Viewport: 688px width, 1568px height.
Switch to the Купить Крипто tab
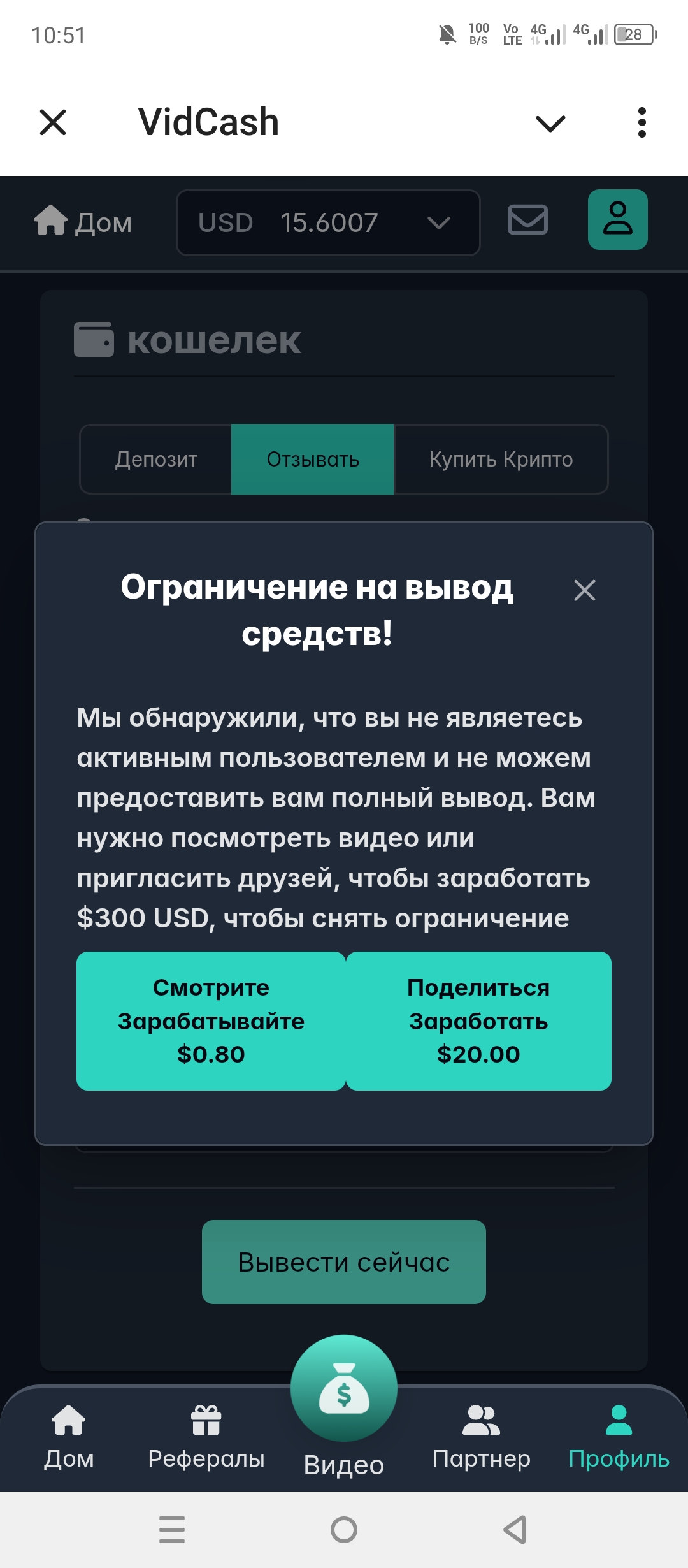click(x=501, y=459)
